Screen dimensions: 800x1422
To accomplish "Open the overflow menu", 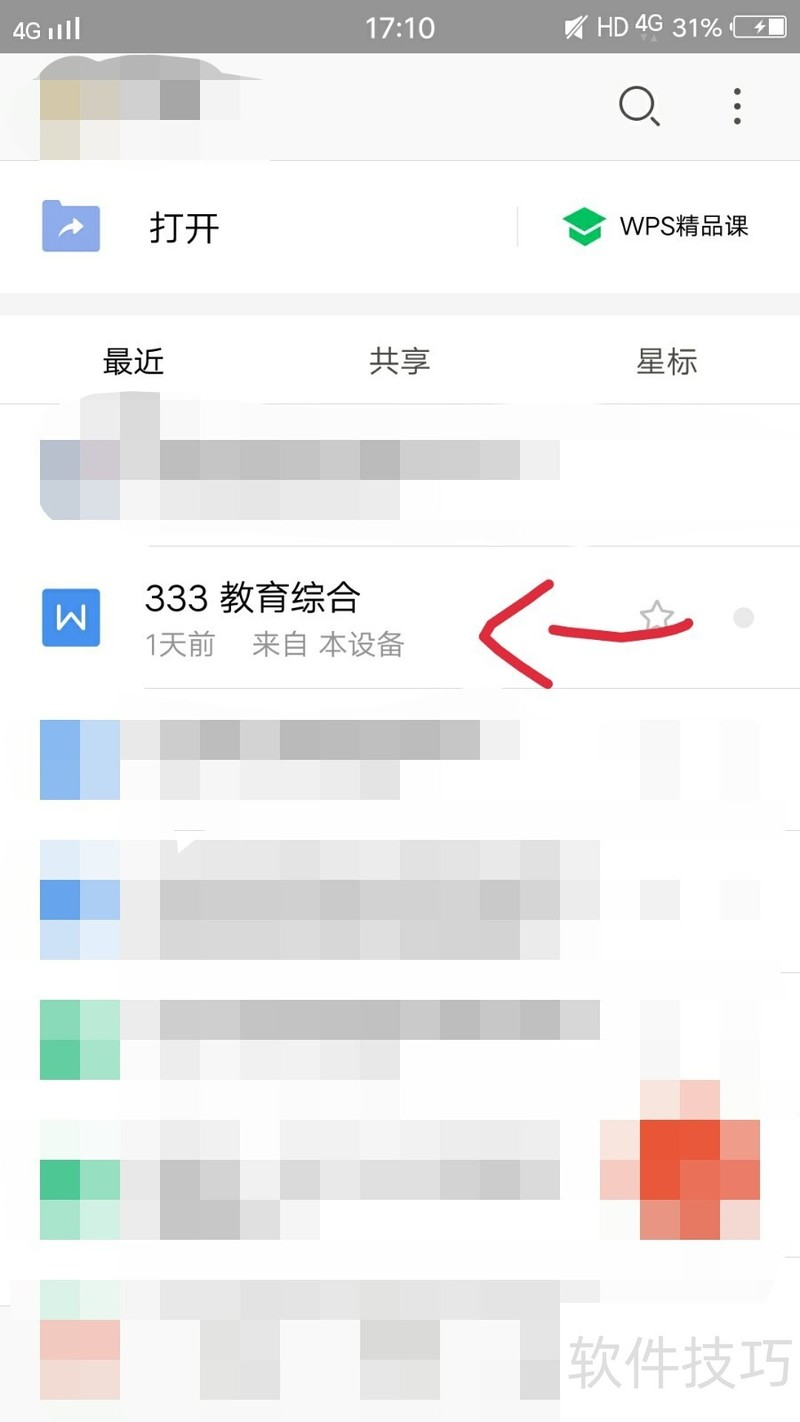I will click(x=737, y=106).
